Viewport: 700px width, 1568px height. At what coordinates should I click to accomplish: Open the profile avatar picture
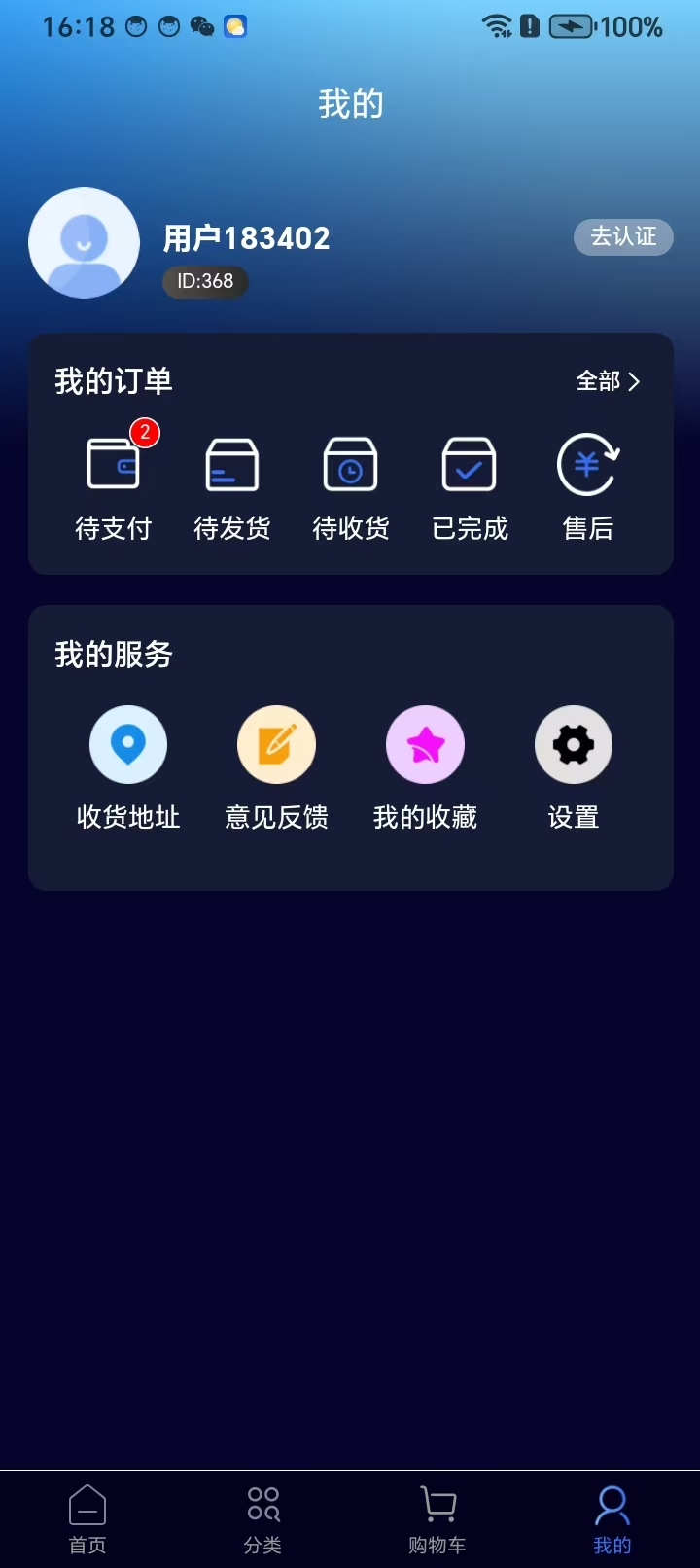click(84, 242)
